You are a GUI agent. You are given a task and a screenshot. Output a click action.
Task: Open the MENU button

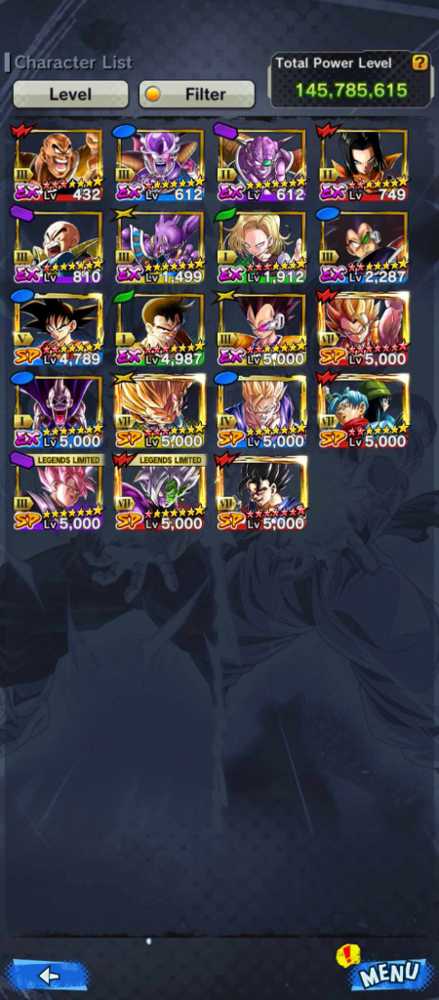point(390,974)
